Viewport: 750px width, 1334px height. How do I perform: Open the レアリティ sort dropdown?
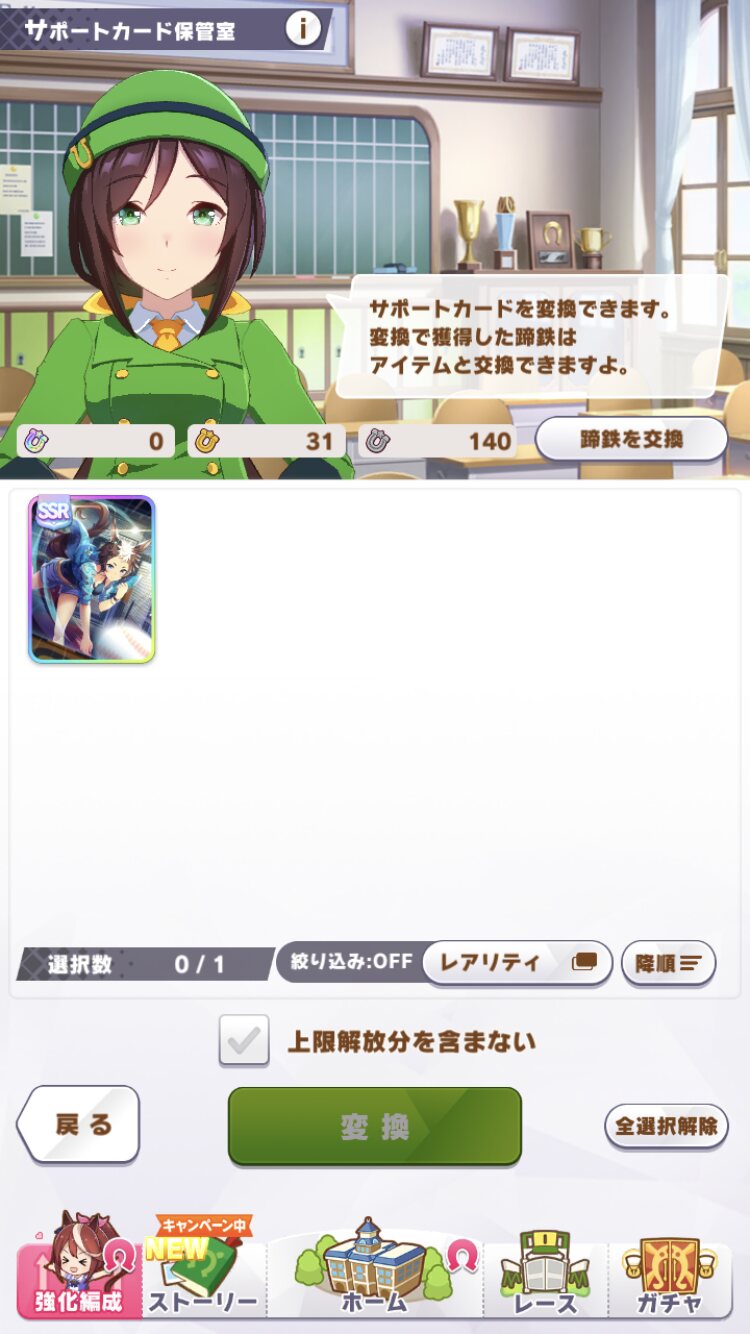coord(516,963)
